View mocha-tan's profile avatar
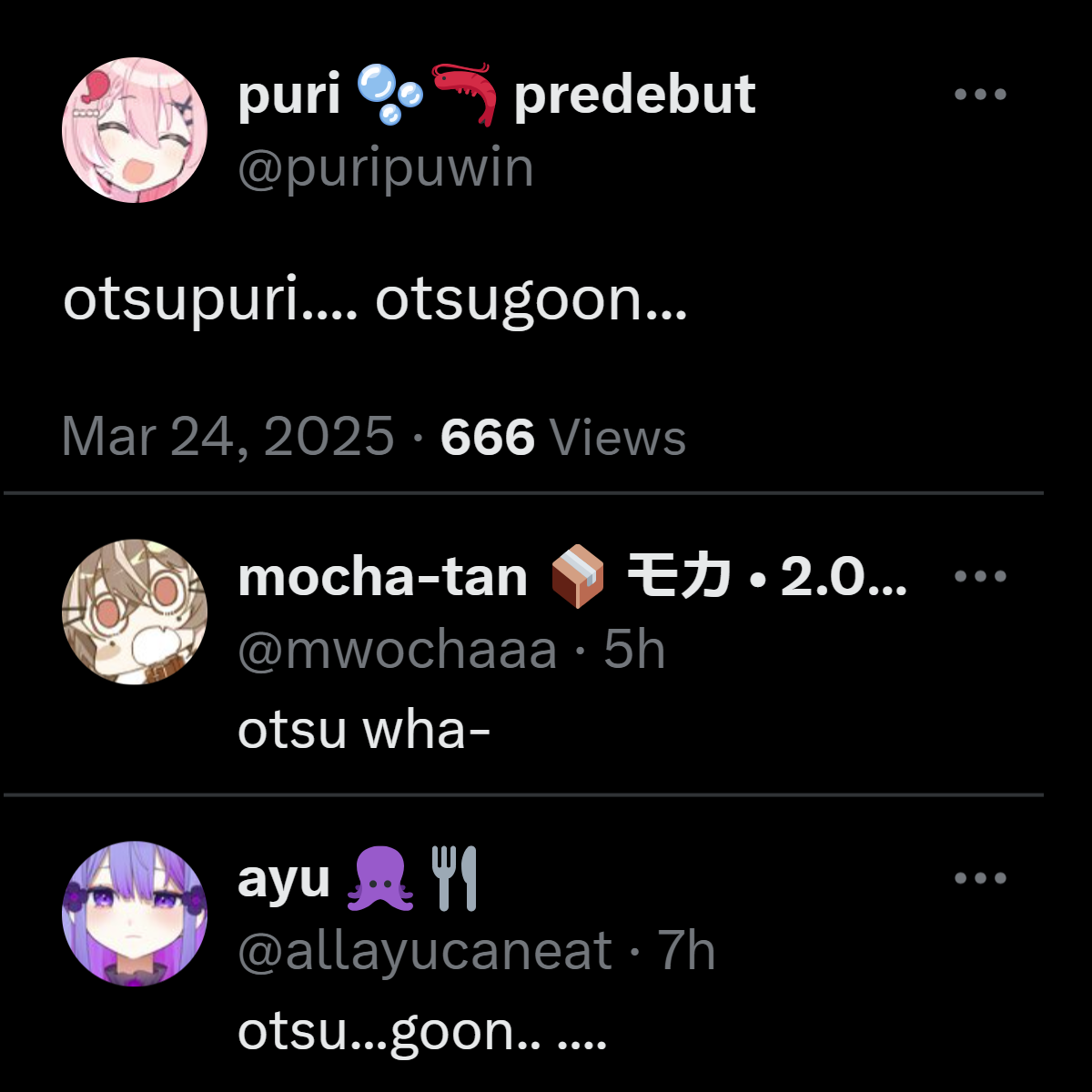Image resolution: width=1092 pixels, height=1092 pixels. pyautogui.click(x=135, y=612)
